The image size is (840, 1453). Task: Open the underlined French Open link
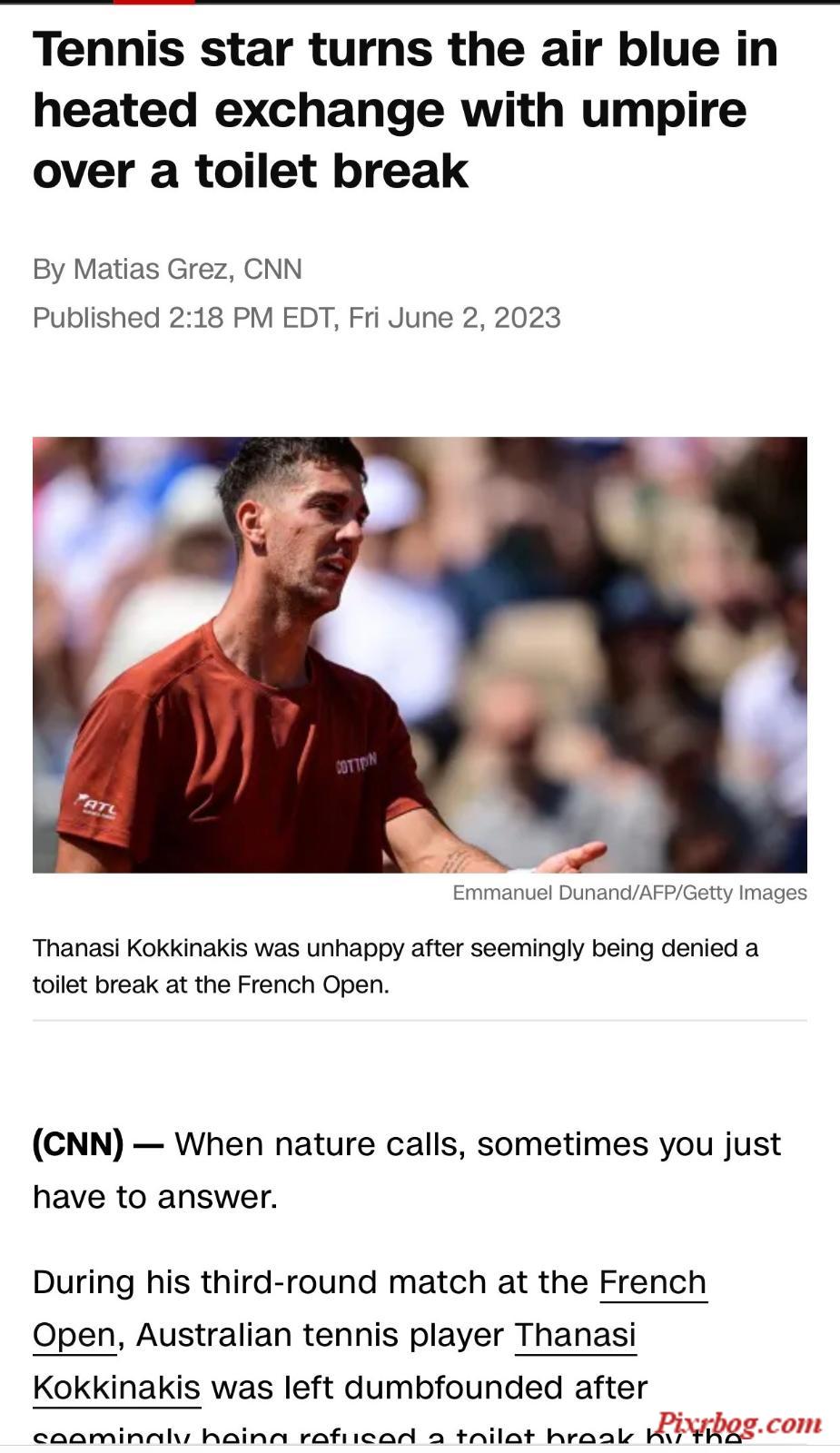652,1282
